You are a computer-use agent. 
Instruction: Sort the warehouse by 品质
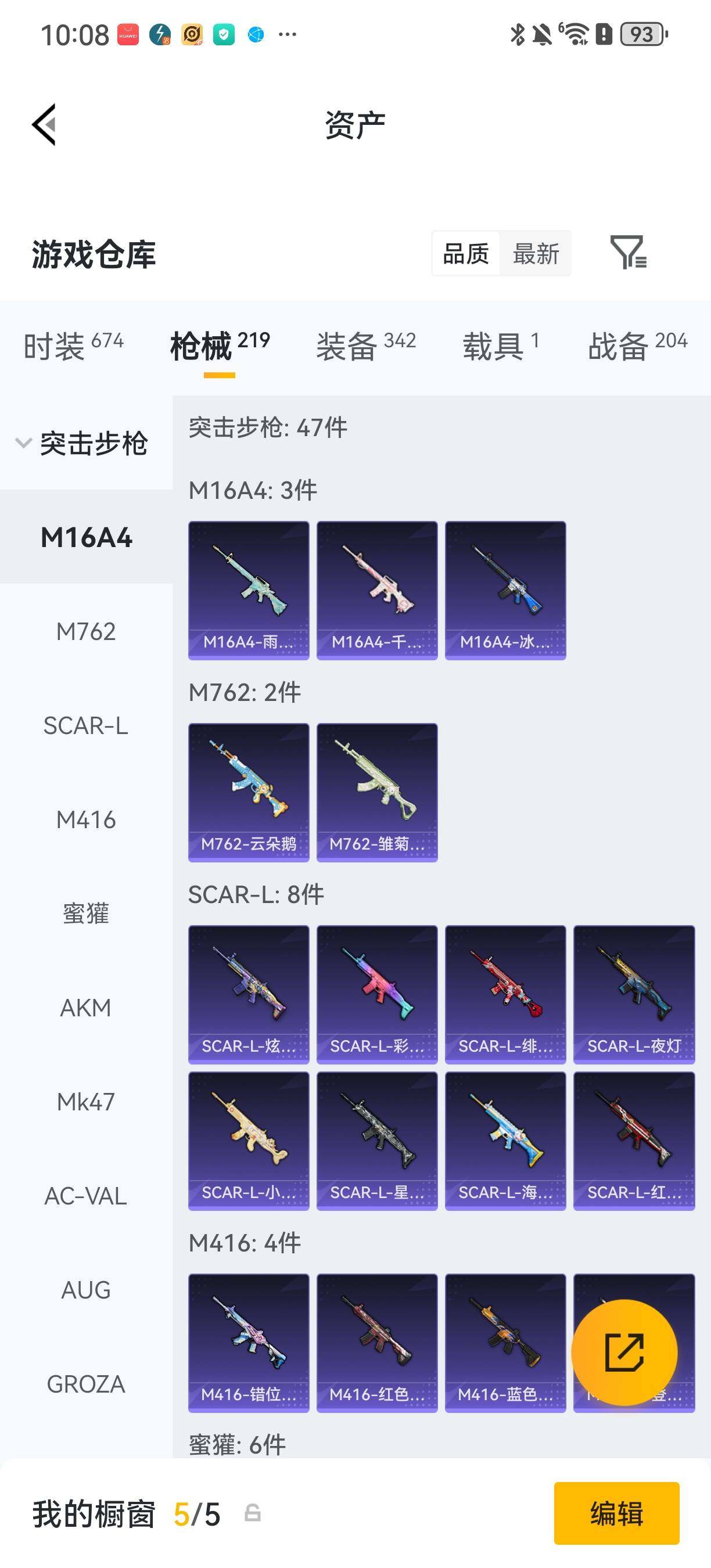click(466, 254)
